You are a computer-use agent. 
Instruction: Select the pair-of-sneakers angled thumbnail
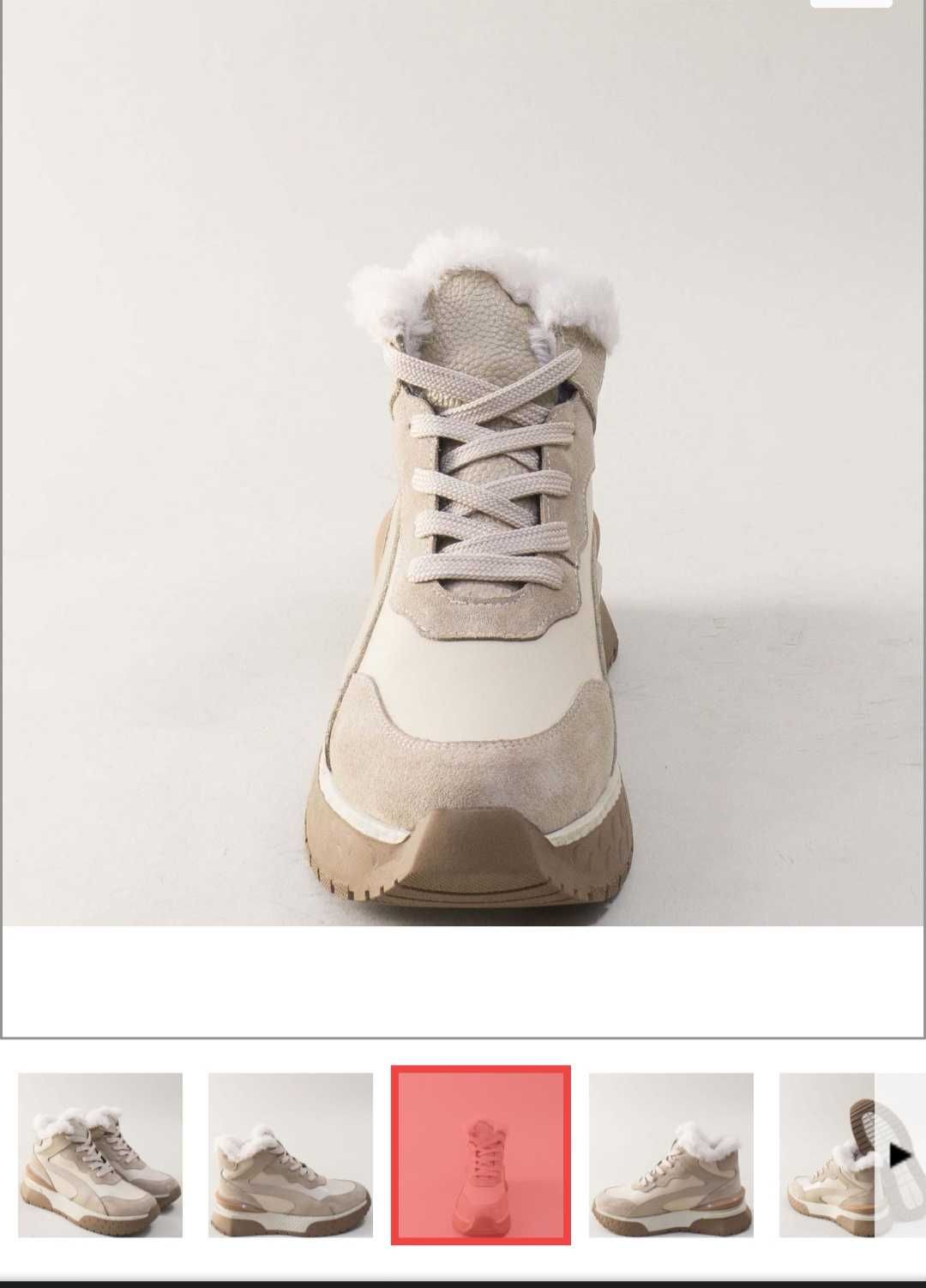pyautogui.click(x=100, y=1154)
